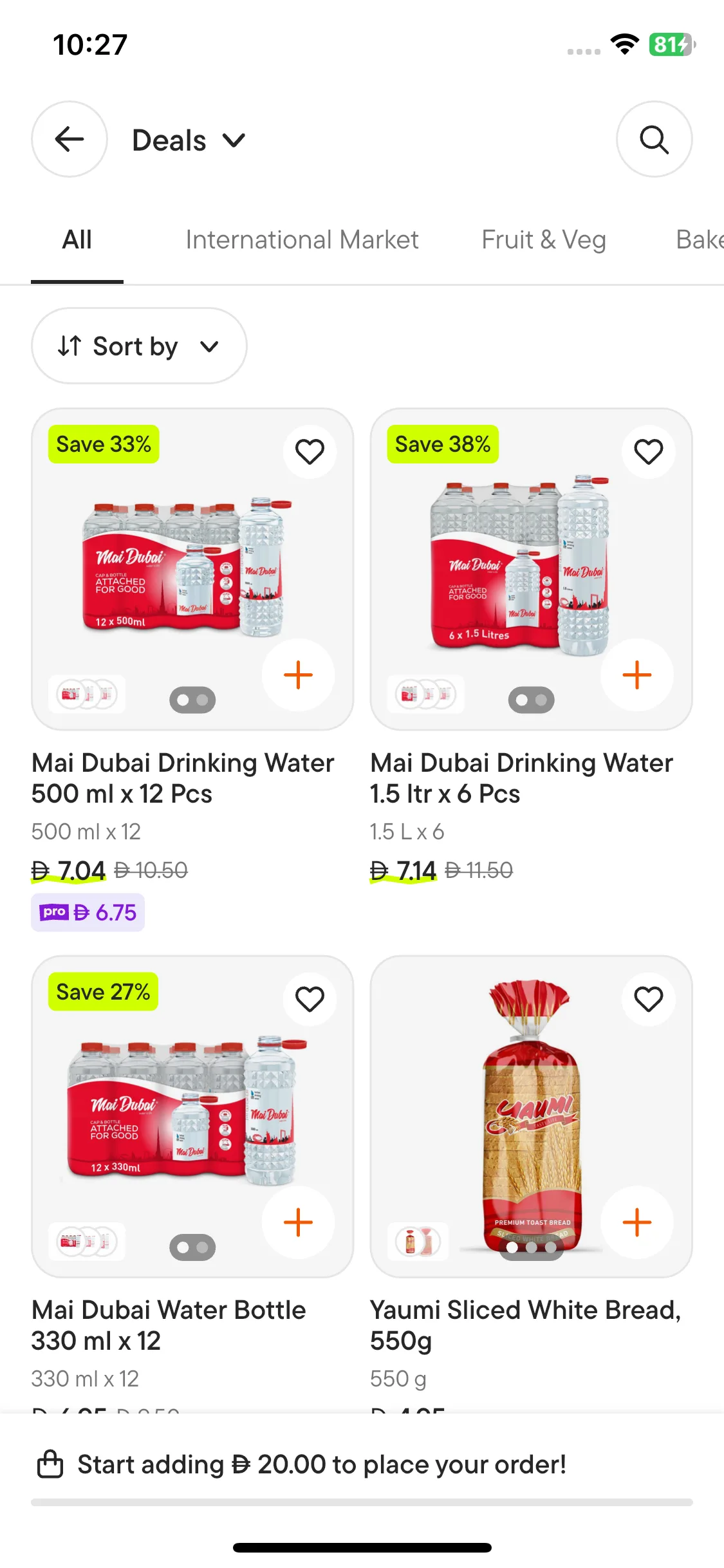724x1568 pixels.
Task: Expand the Deals category dropdown
Action: [x=189, y=140]
